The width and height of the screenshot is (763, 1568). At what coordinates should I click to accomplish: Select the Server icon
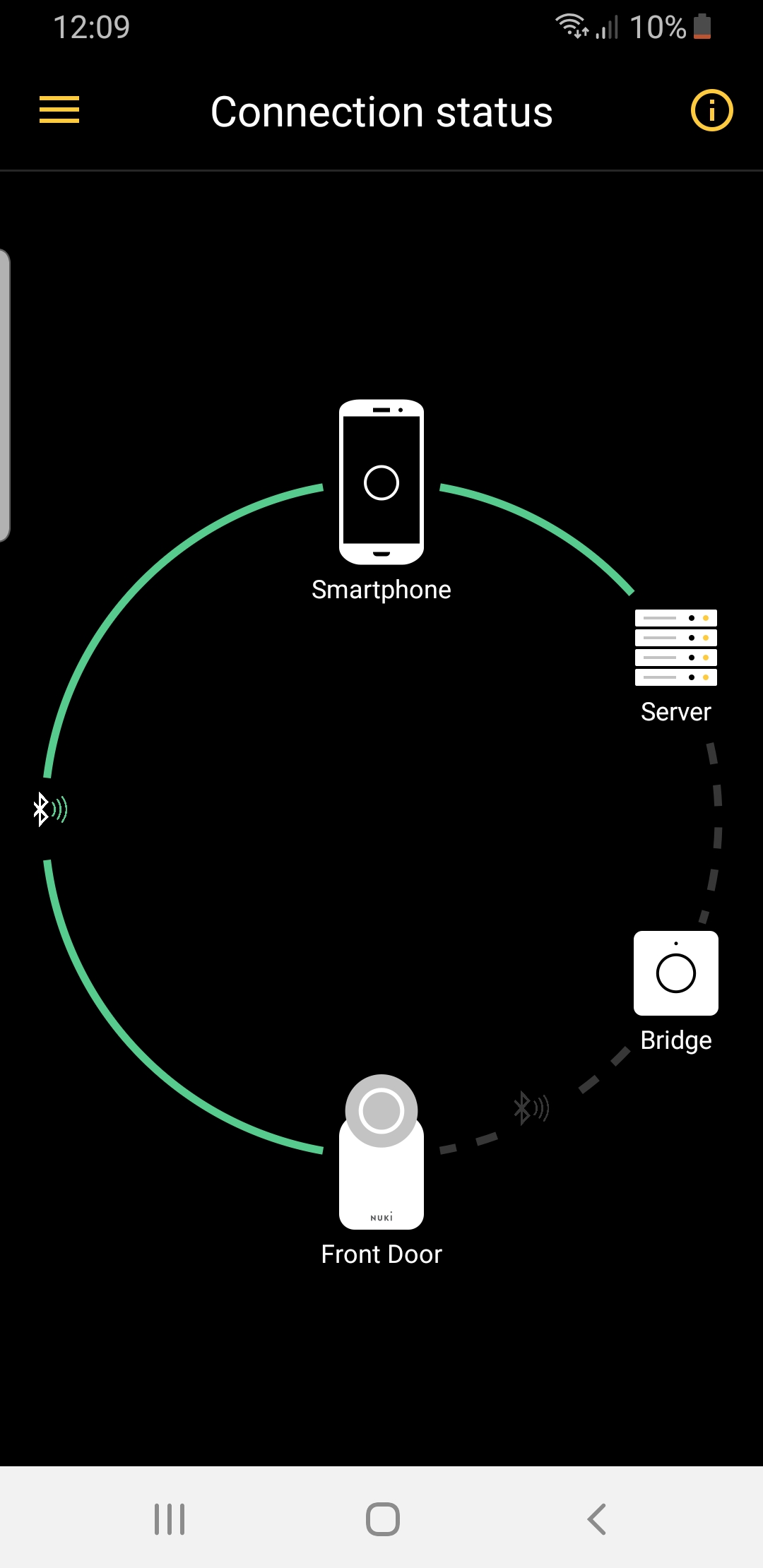coord(676,647)
